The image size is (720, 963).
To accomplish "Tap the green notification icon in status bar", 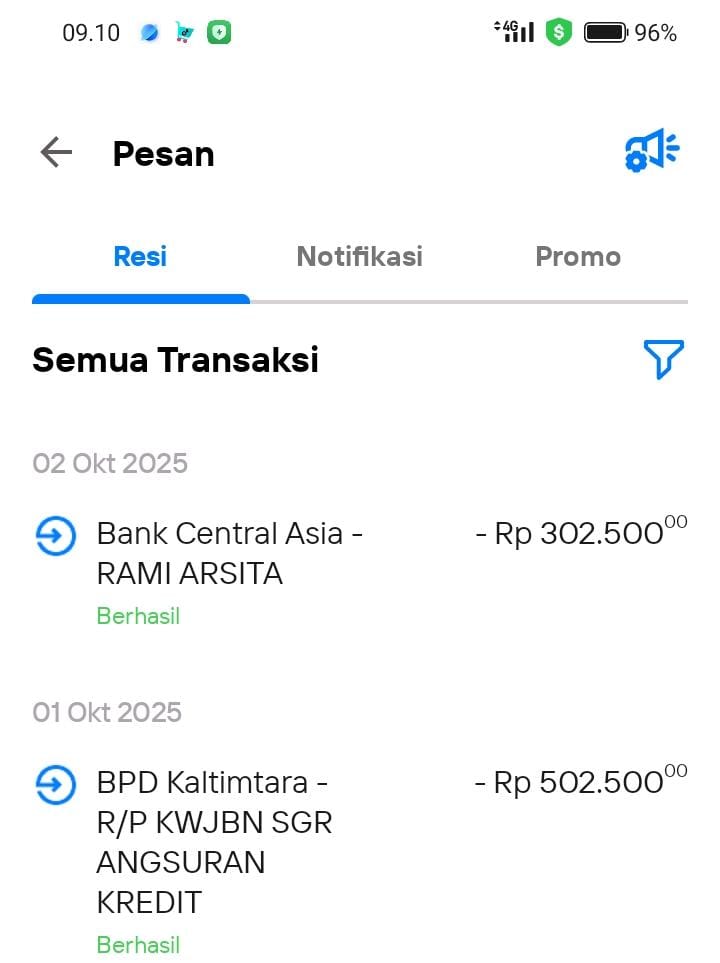I will [218, 32].
